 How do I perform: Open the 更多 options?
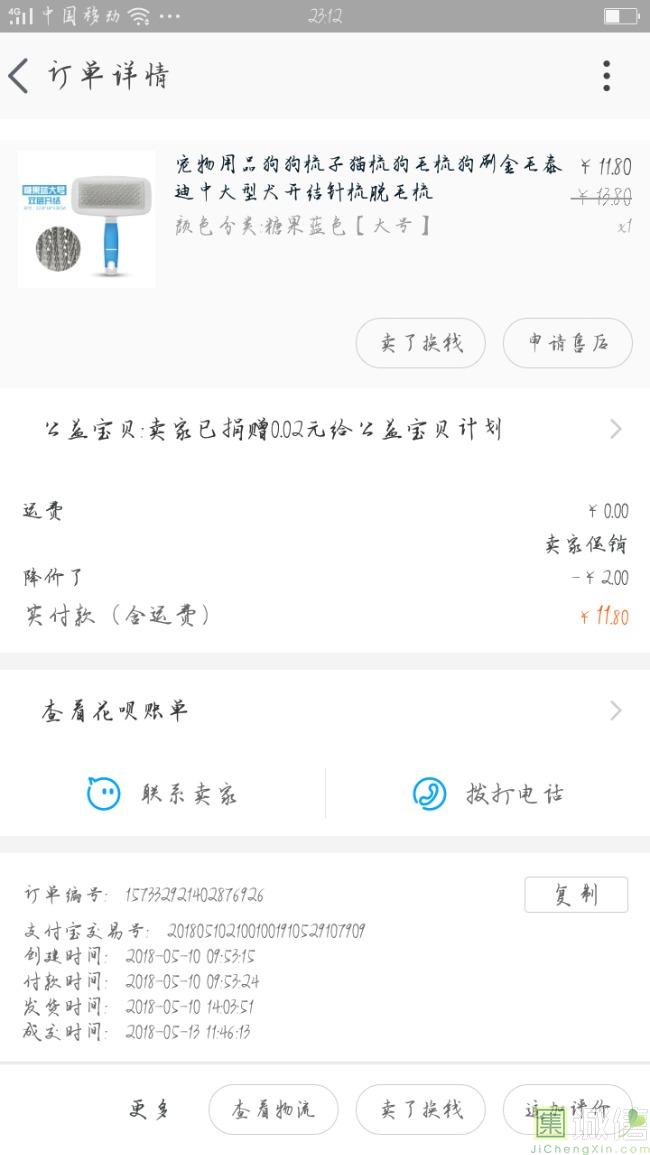[x=150, y=1109]
